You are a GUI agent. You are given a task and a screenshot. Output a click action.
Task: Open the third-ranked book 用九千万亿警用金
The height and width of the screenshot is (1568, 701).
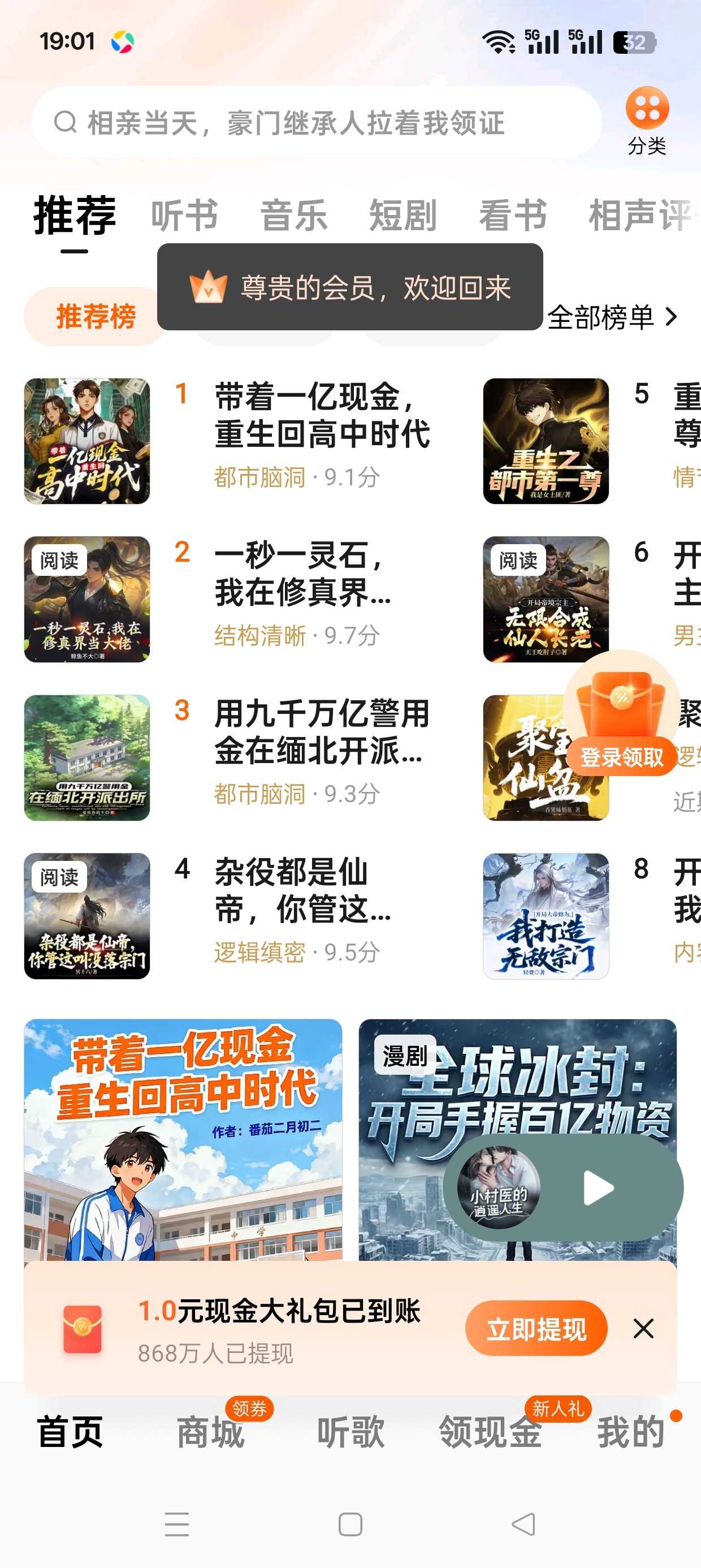[231, 758]
